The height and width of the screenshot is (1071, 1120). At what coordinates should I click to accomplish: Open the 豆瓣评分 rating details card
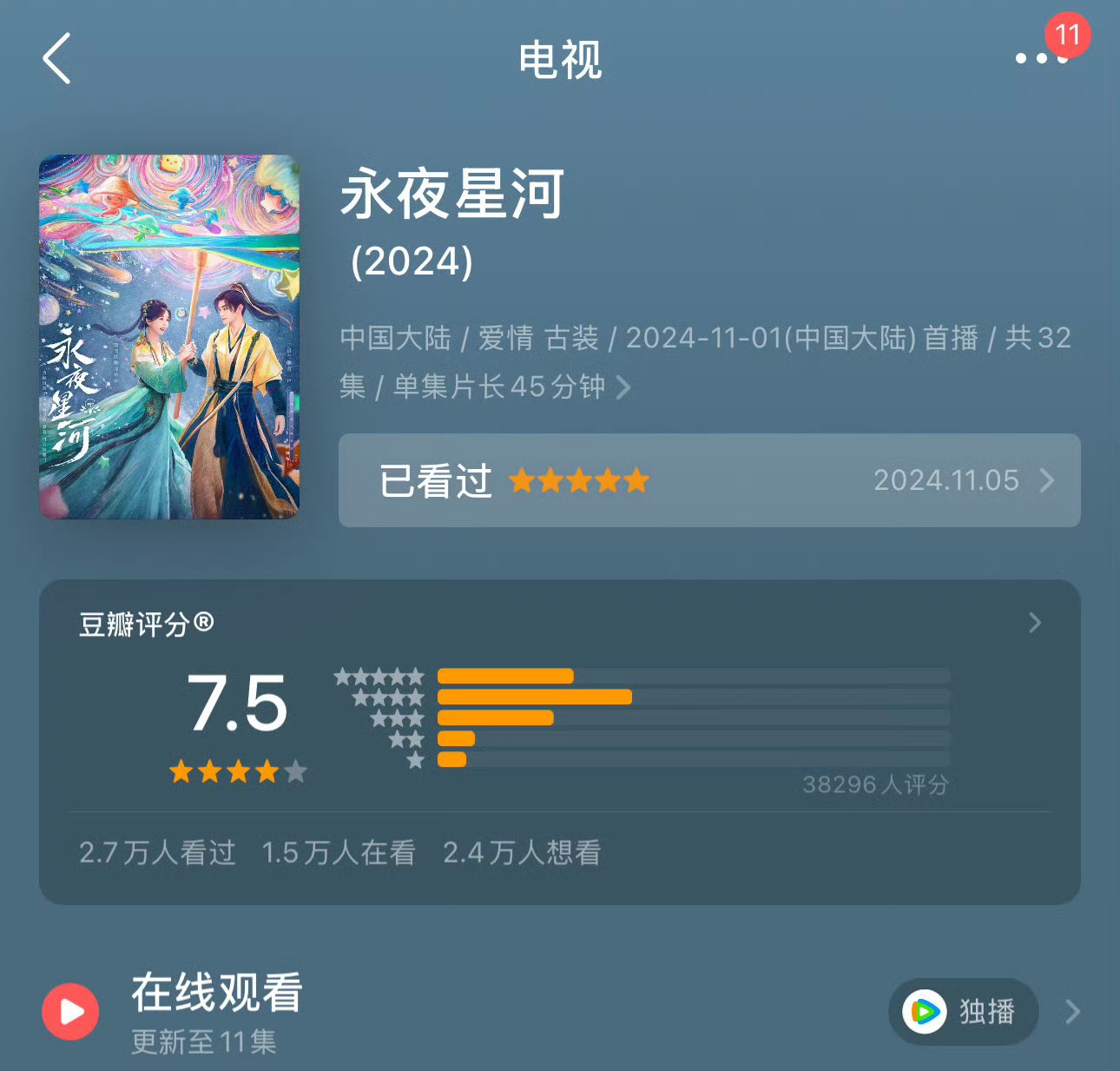point(560,742)
